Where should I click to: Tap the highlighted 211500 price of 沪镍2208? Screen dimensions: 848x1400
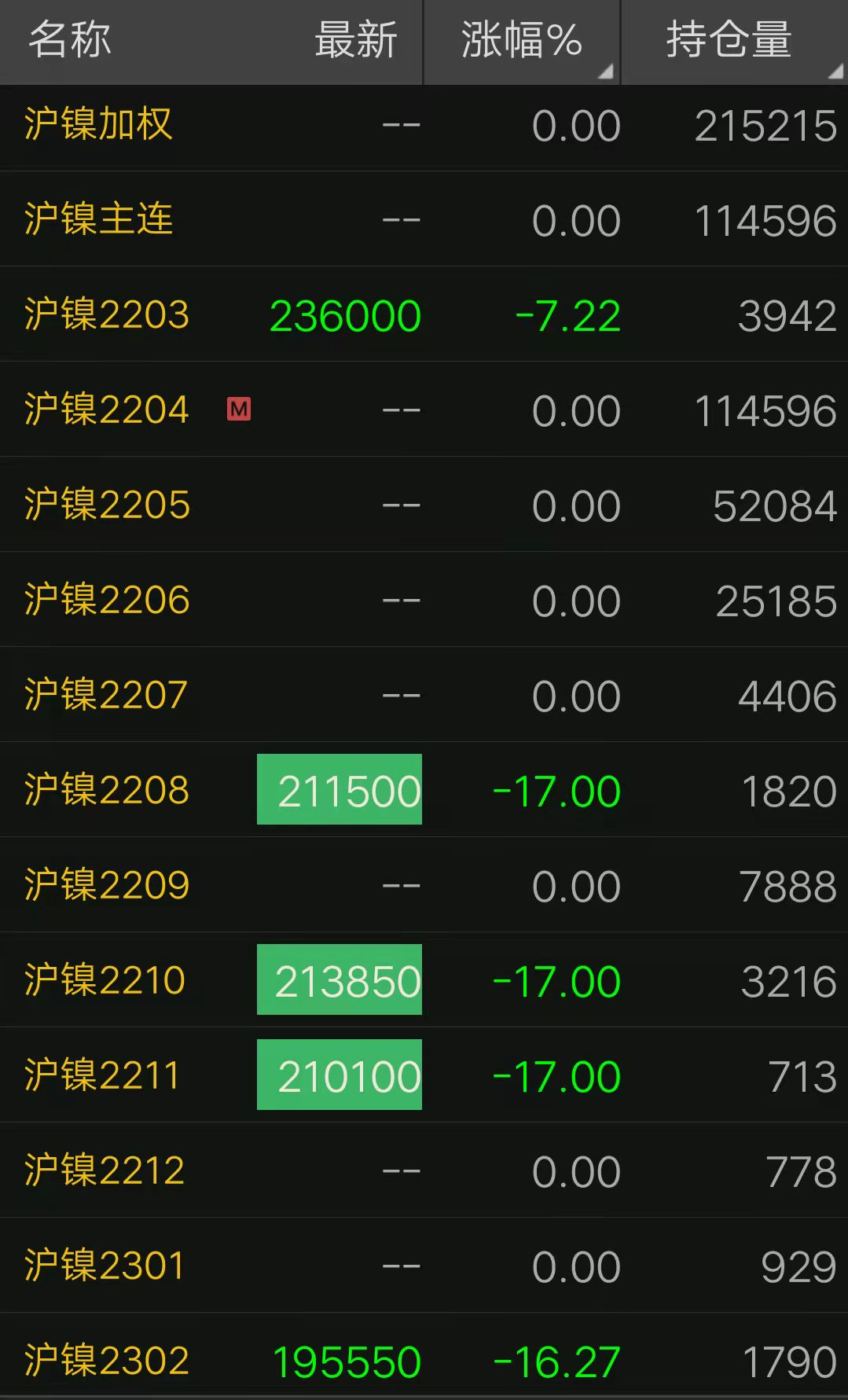coord(340,790)
